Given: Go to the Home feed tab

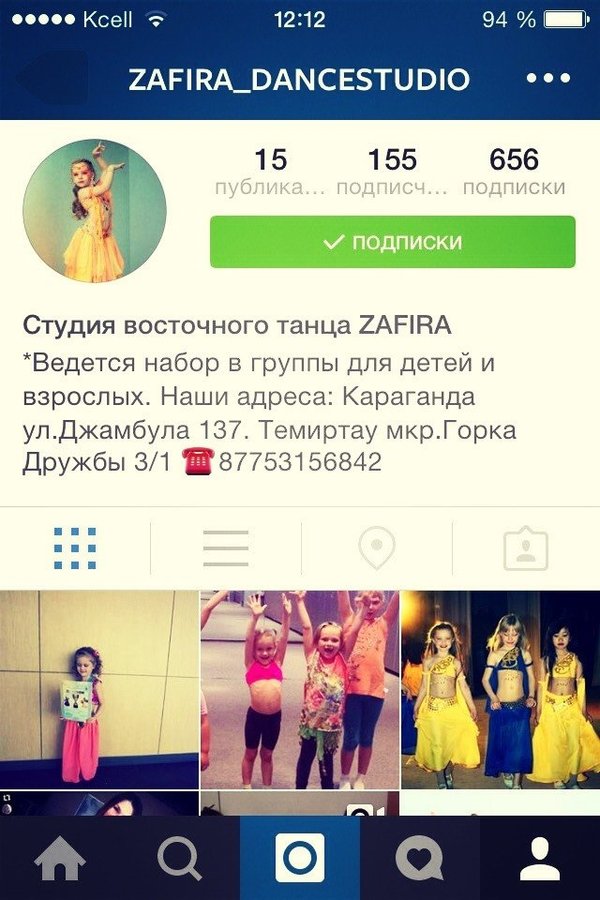Looking at the screenshot, I should point(60,858).
